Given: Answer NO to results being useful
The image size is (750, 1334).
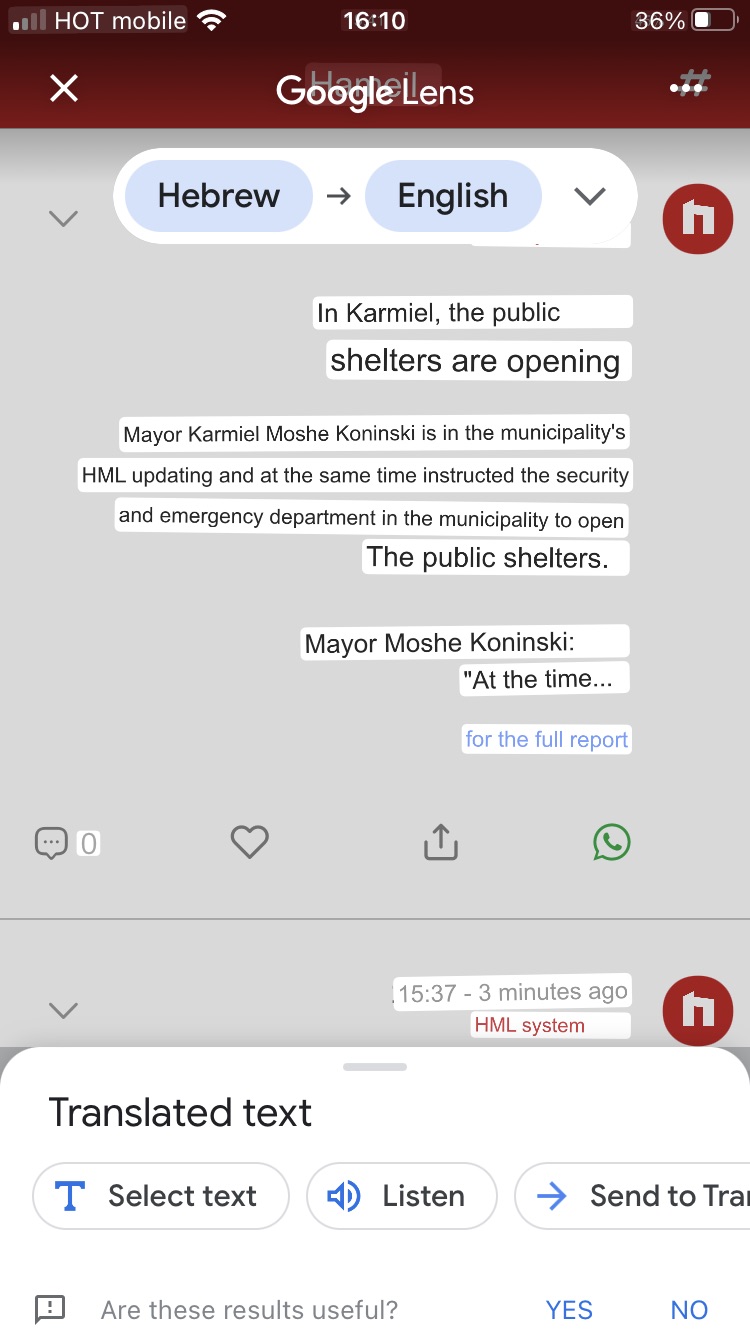Looking at the screenshot, I should pyautogui.click(x=689, y=1310).
